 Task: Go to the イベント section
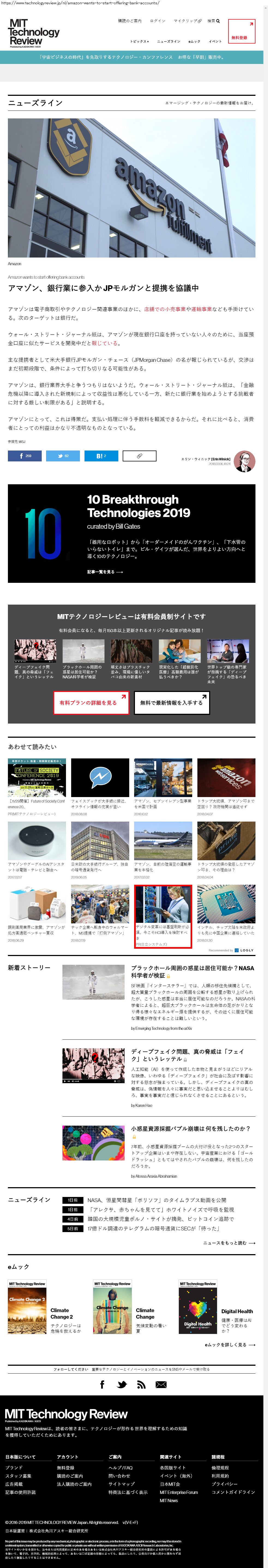tap(215, 41)
